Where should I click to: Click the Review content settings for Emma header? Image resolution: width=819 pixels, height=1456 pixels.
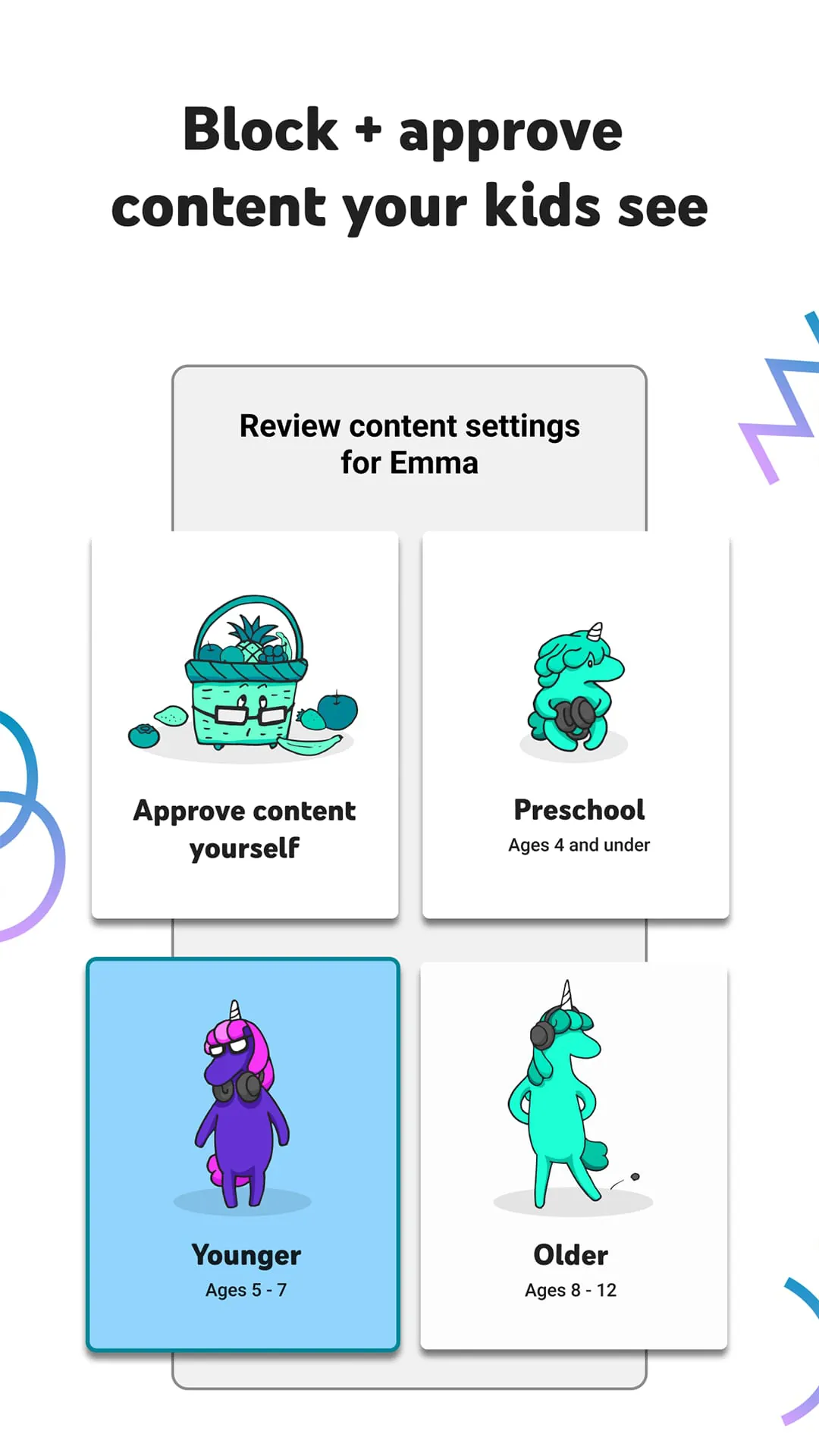tap(409, 444)
